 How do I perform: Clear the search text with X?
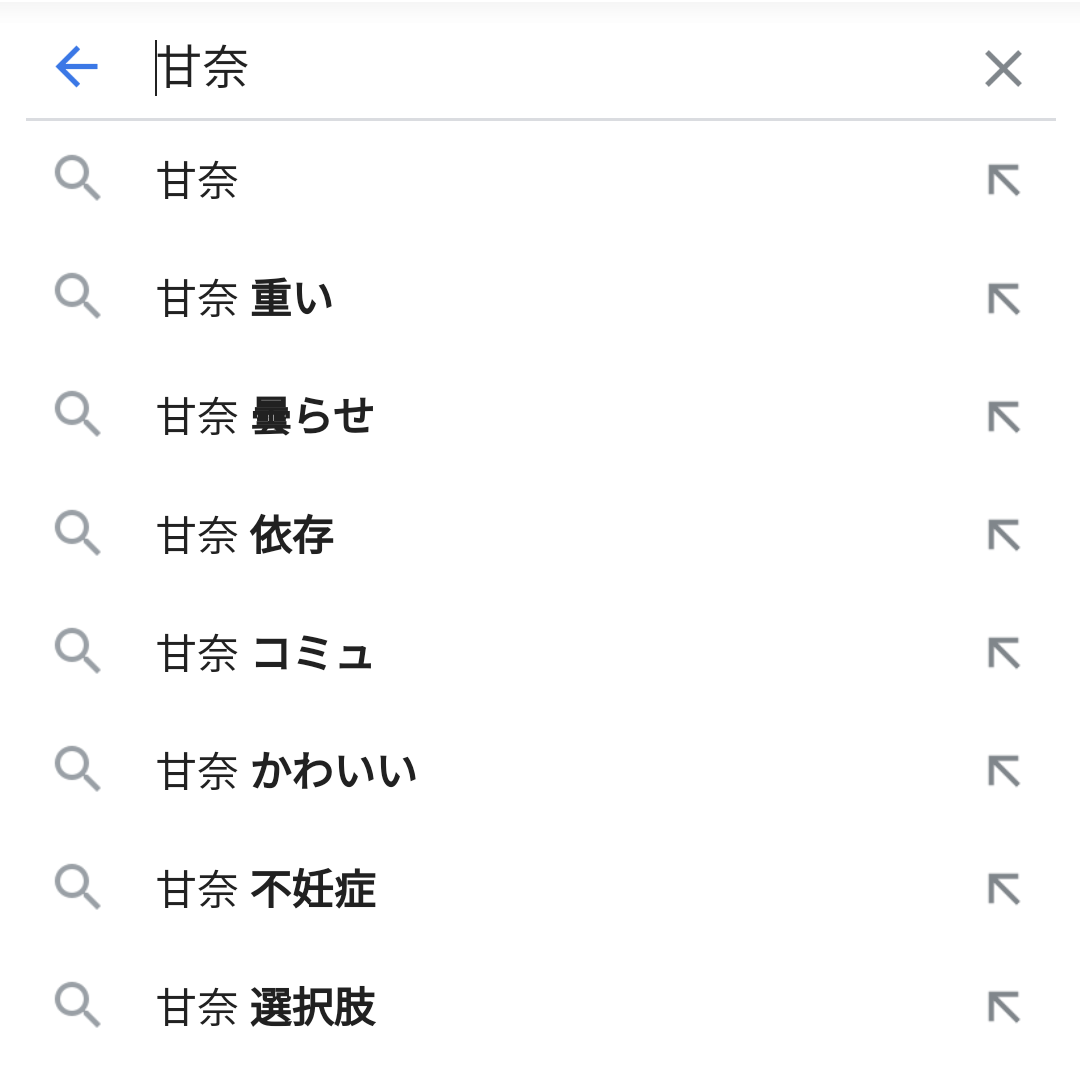point(1002,69)
